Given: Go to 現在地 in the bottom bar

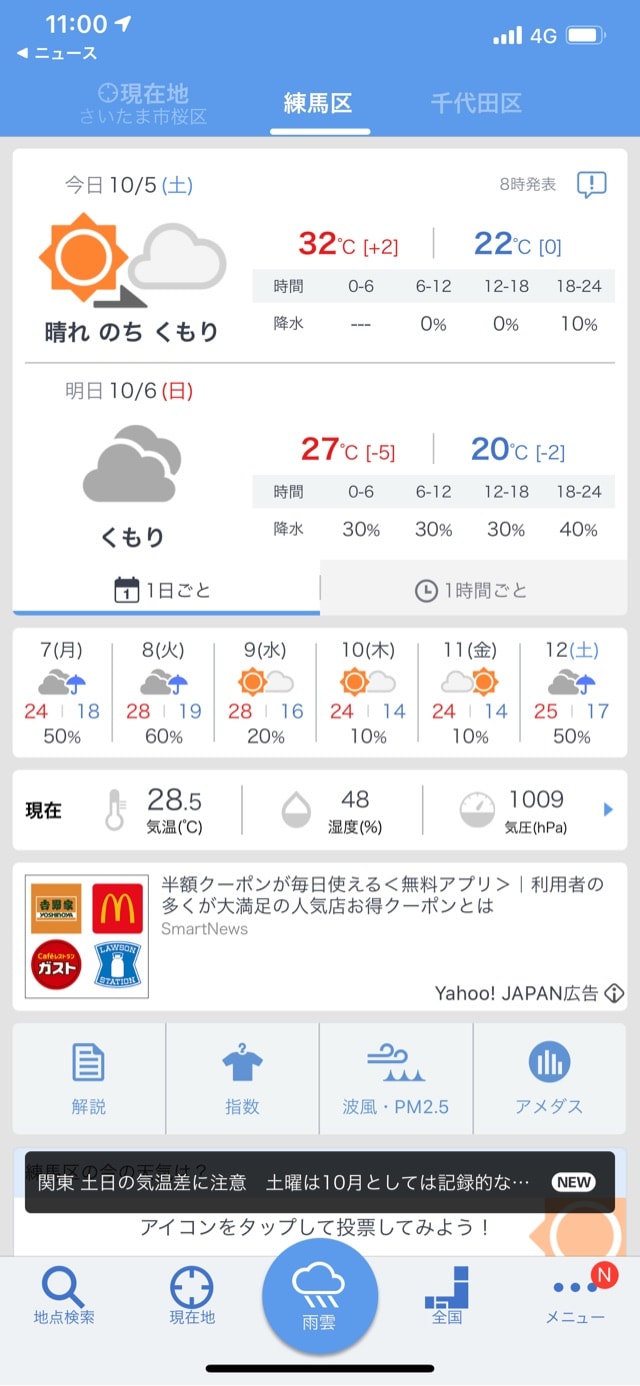Looking at the screenshot, I should (192, 1296).
